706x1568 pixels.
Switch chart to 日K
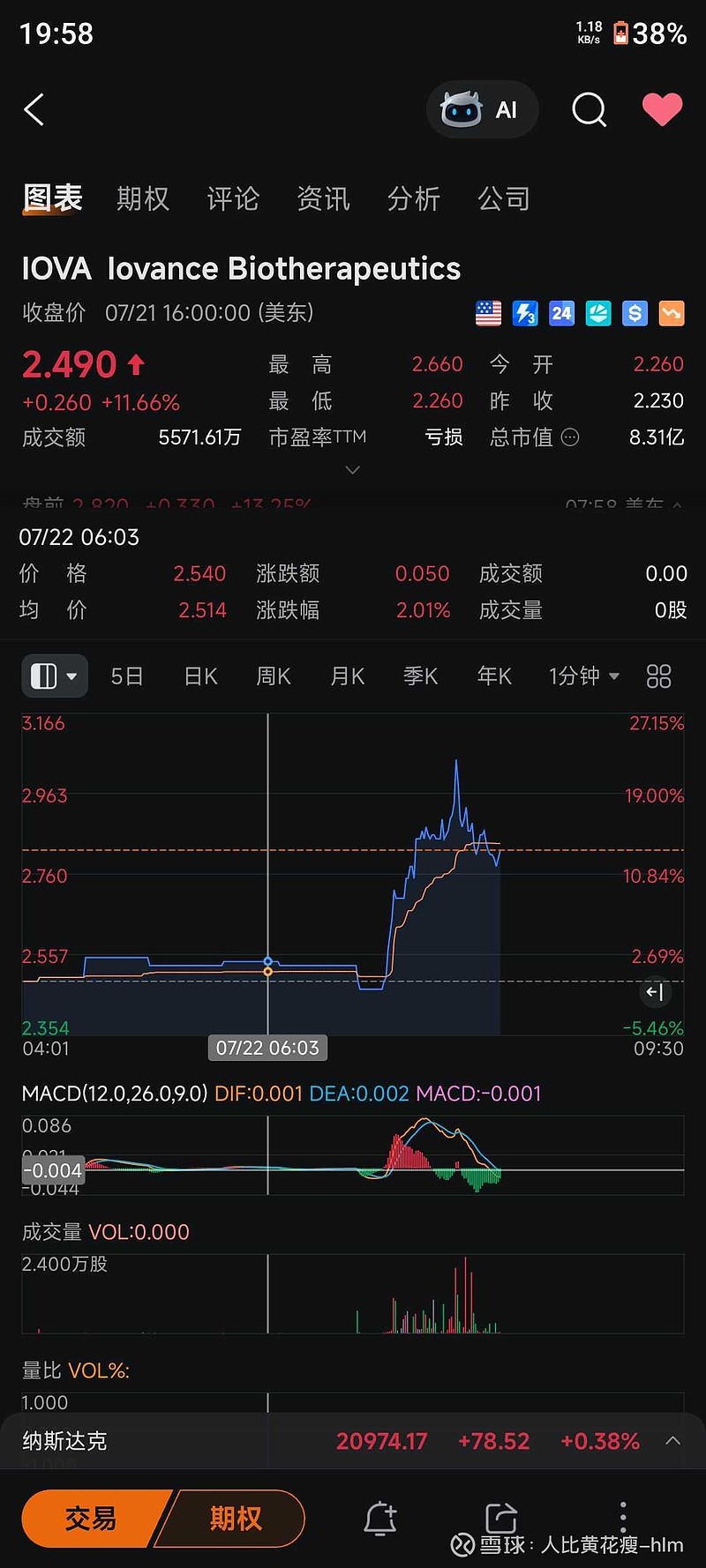coord(200,676)
